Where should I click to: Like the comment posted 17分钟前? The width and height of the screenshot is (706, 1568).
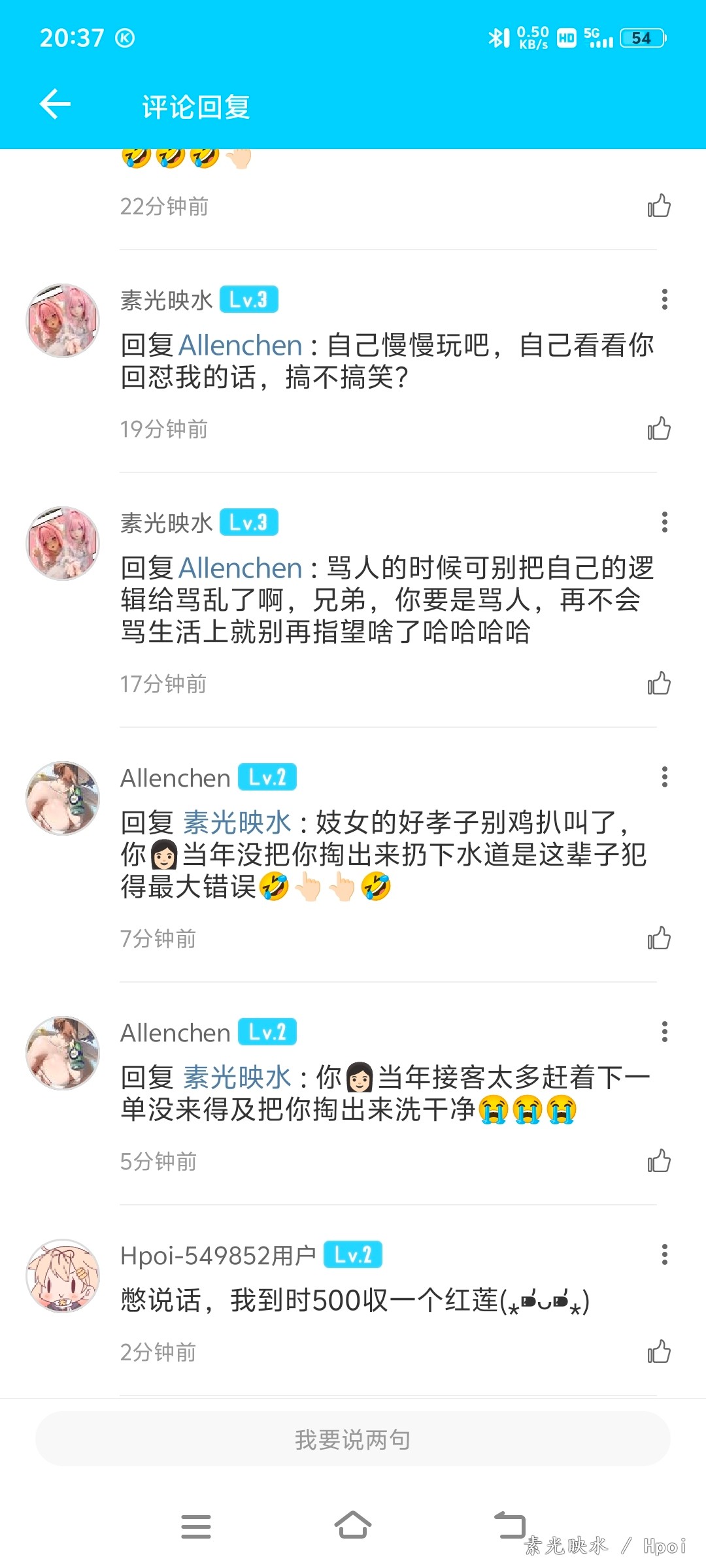659,683
